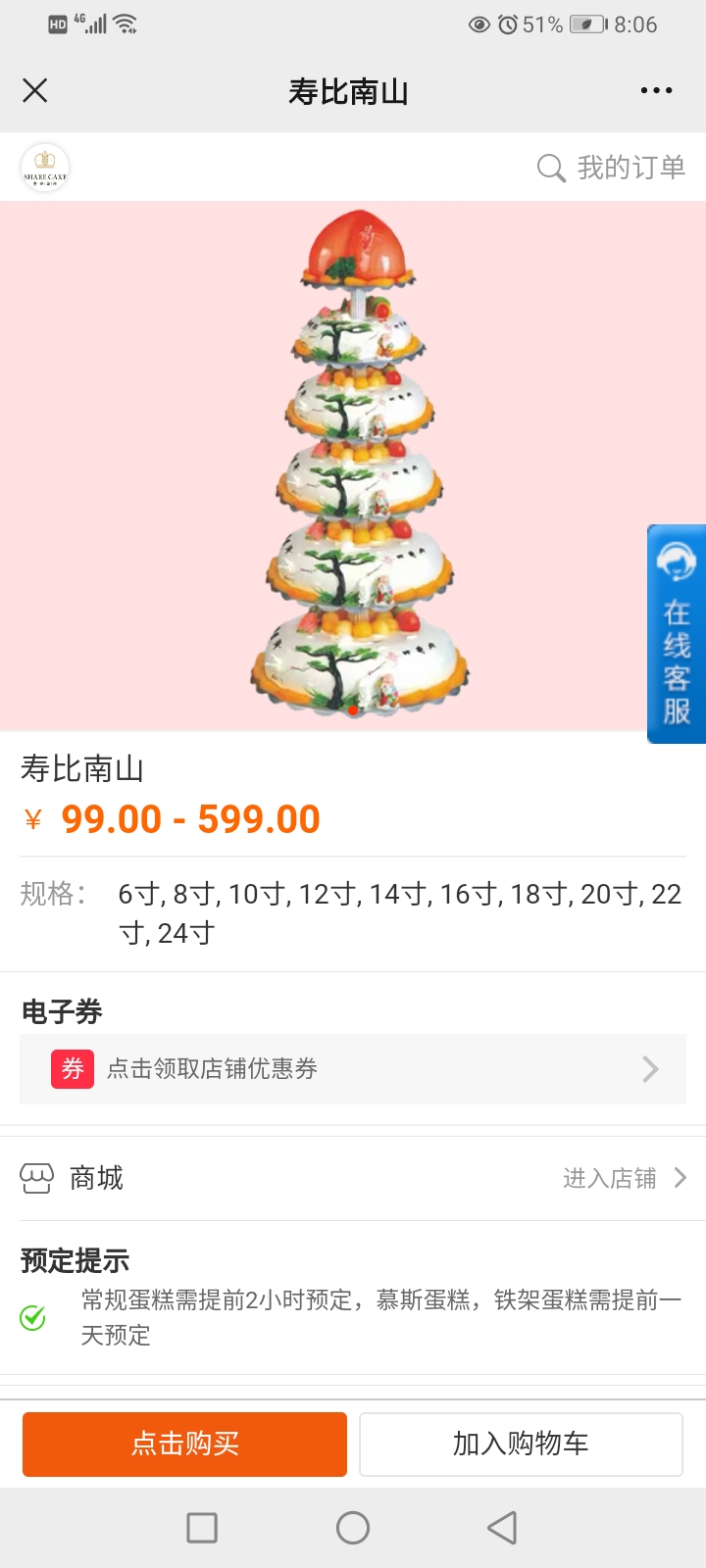Open the 点击领取店铺优惠券 row

coord(353,1069)
